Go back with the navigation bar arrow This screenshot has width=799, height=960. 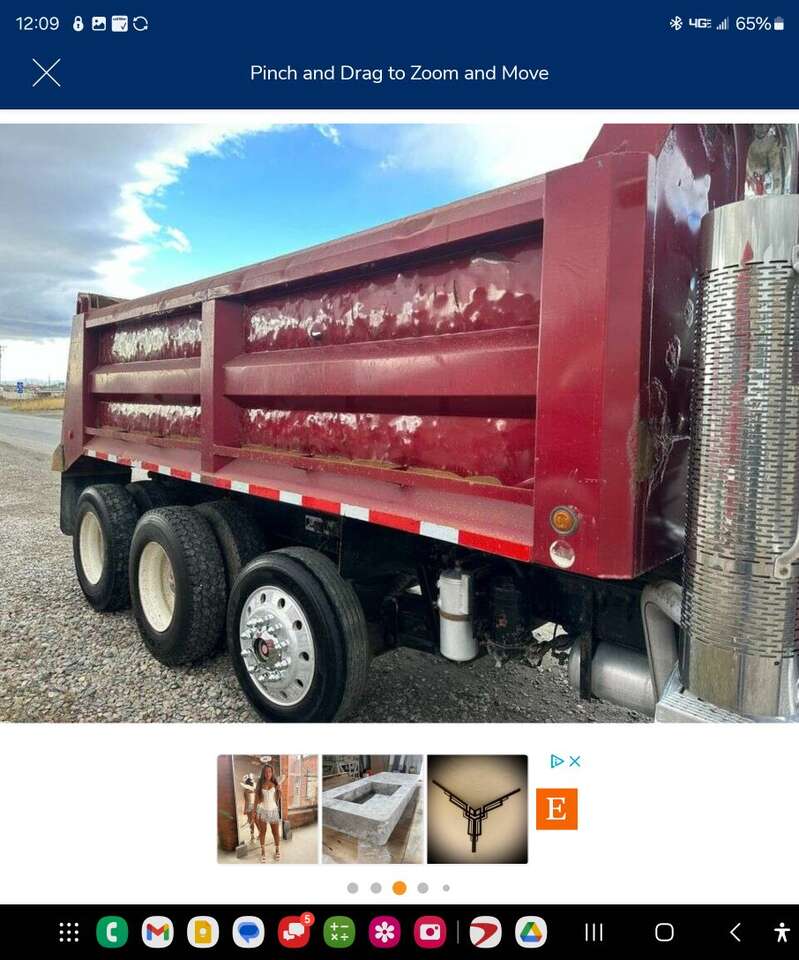coord(735,932)
